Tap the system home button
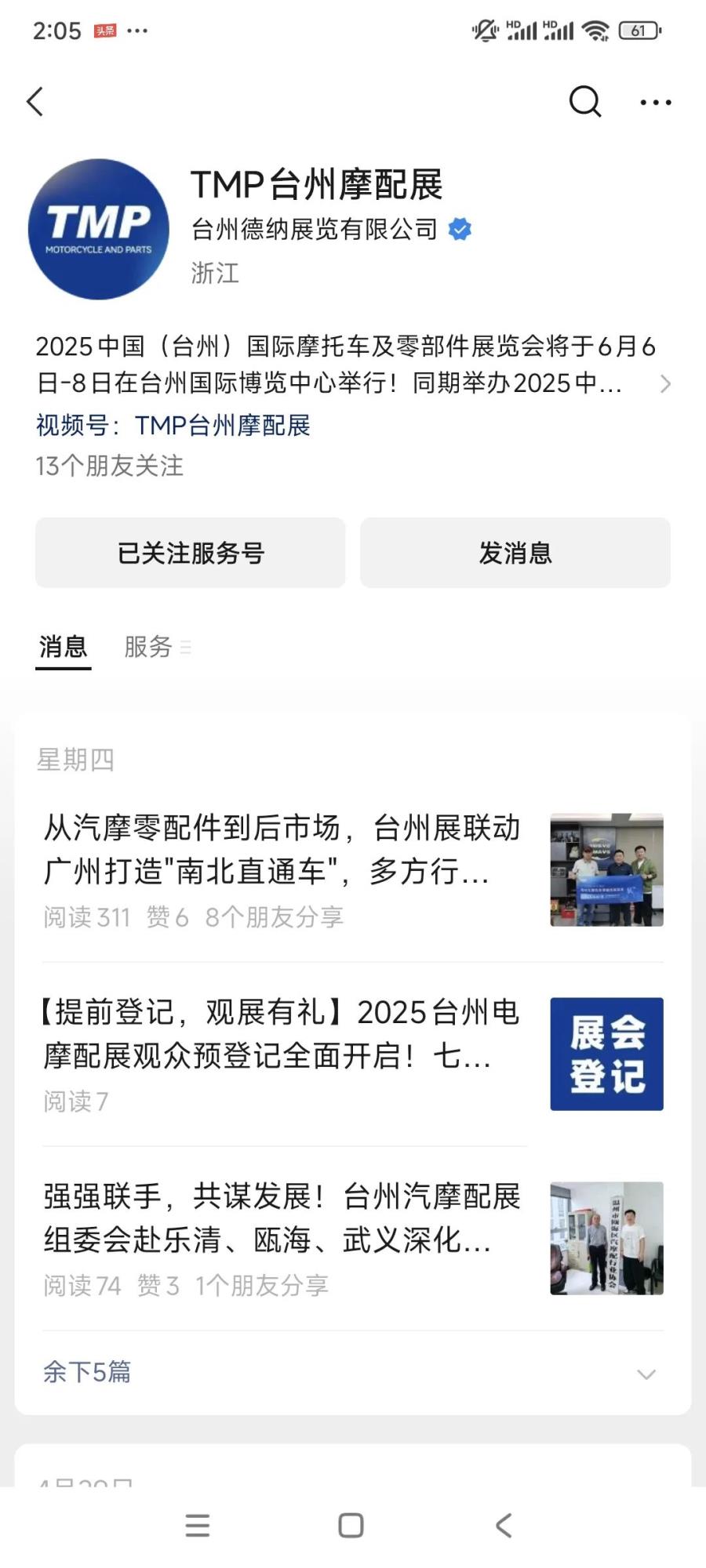The image size is (706, 1568). point(351,1526)
